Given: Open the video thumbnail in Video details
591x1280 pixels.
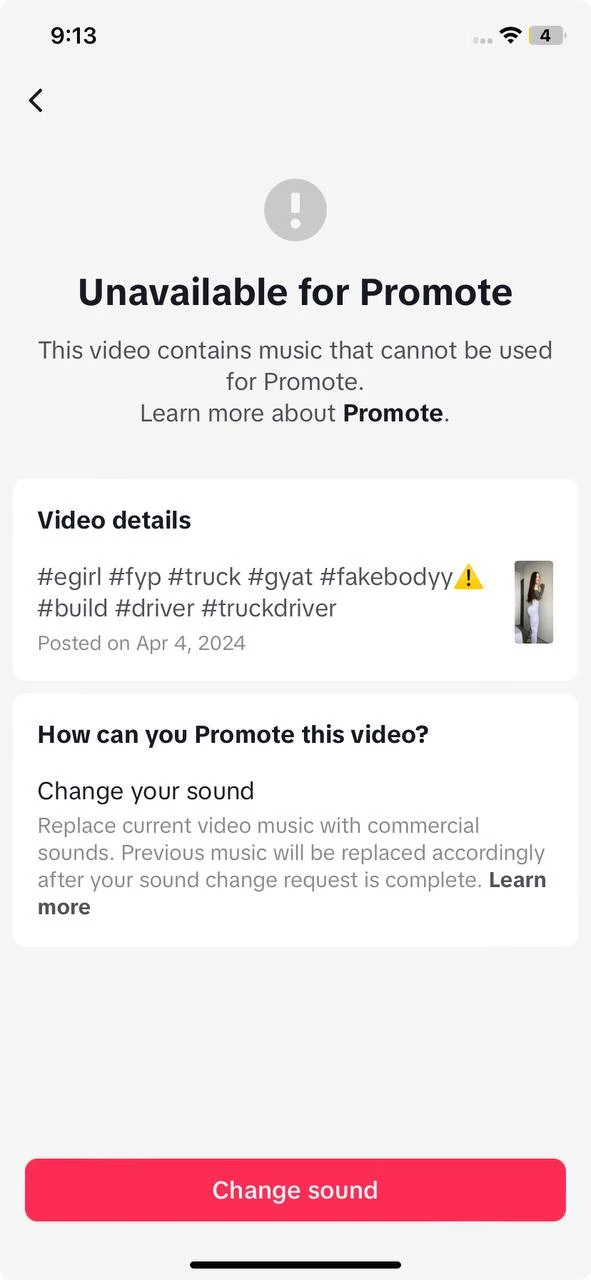Looking at the screenshot, I should point(534,602).
